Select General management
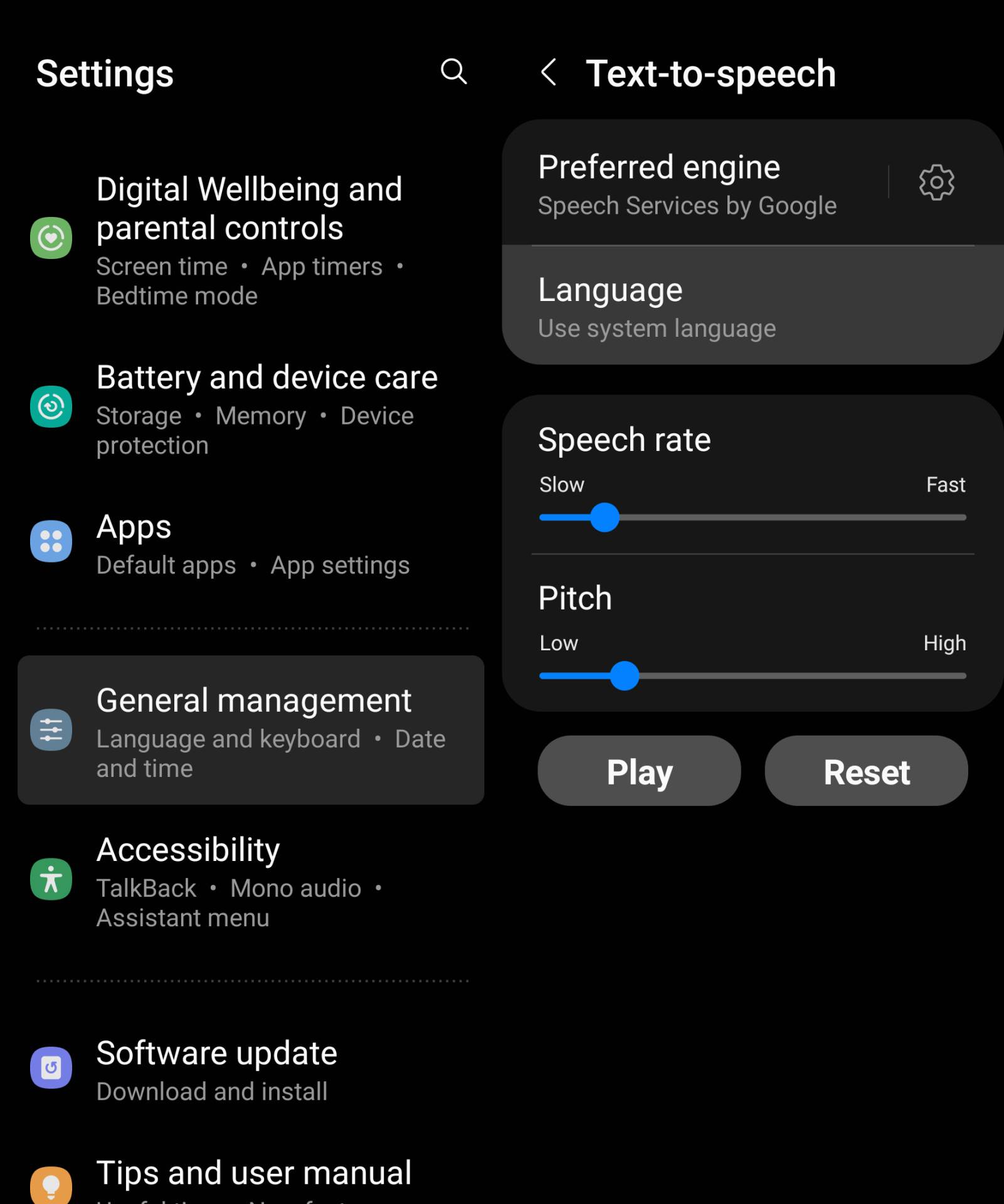Screen dimensions: 1004x1204 [x=251, y=731]
